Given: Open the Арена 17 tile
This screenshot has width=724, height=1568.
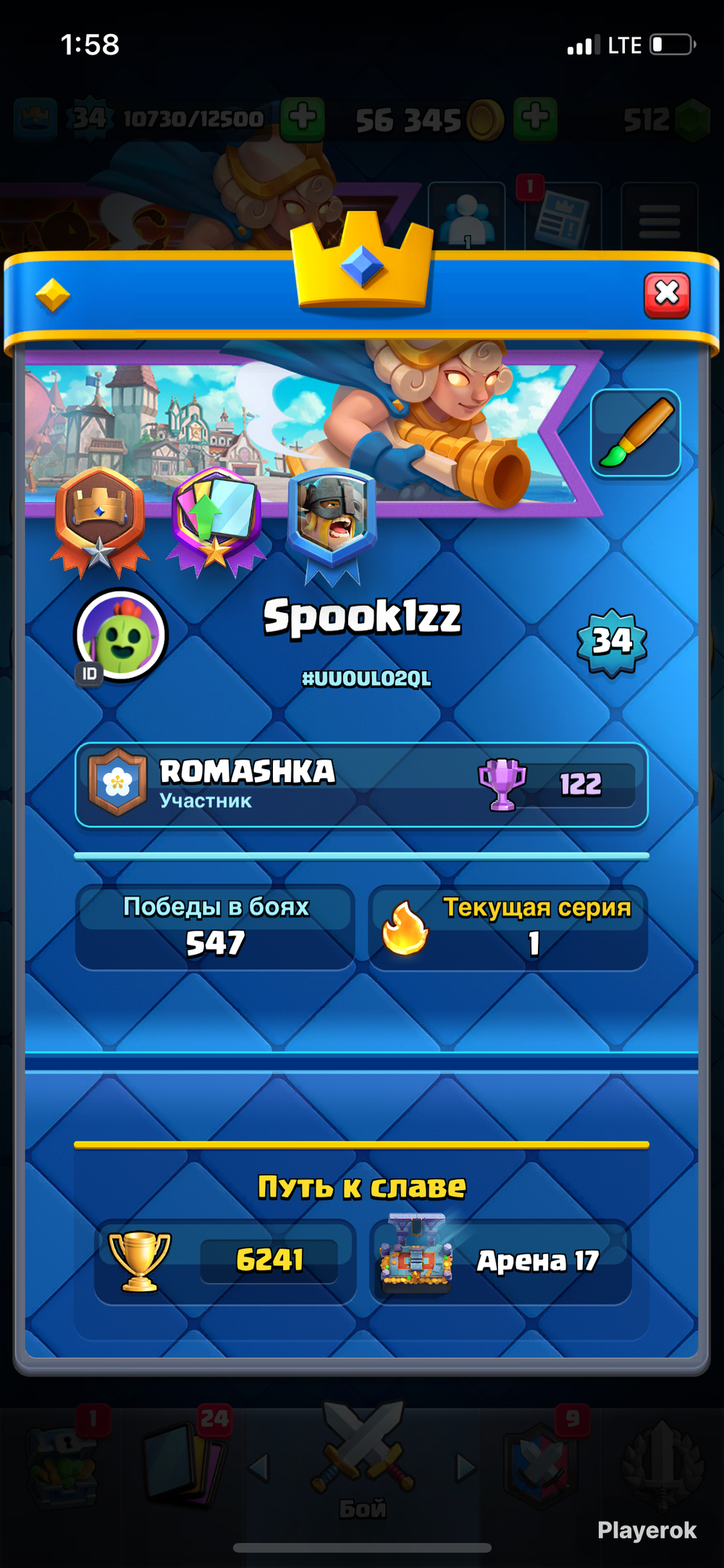Looking at the screenshot, I should (501, 1262).
